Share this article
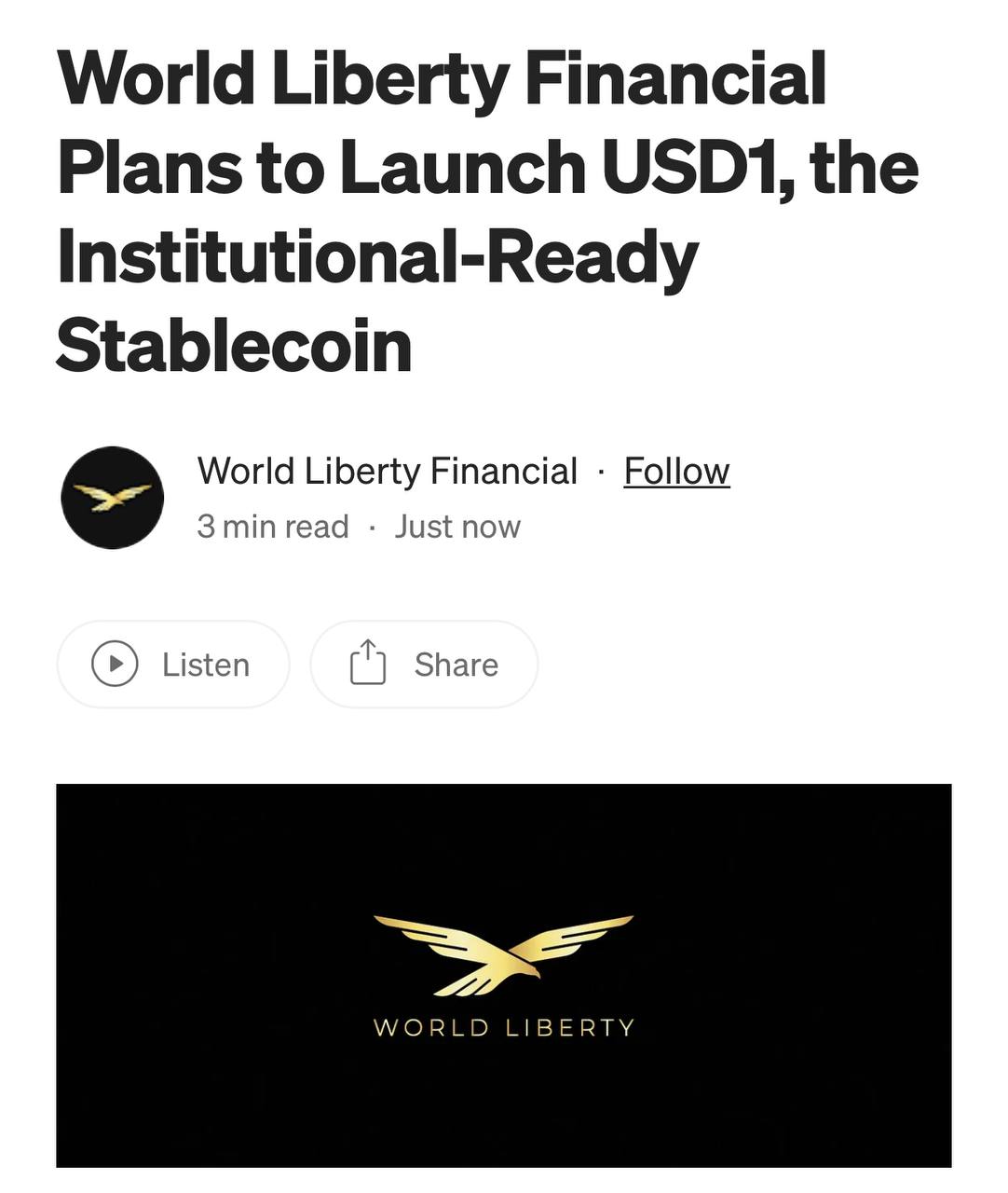The width and height of the screenshot is (1008, 1193). tap(424, 665)
